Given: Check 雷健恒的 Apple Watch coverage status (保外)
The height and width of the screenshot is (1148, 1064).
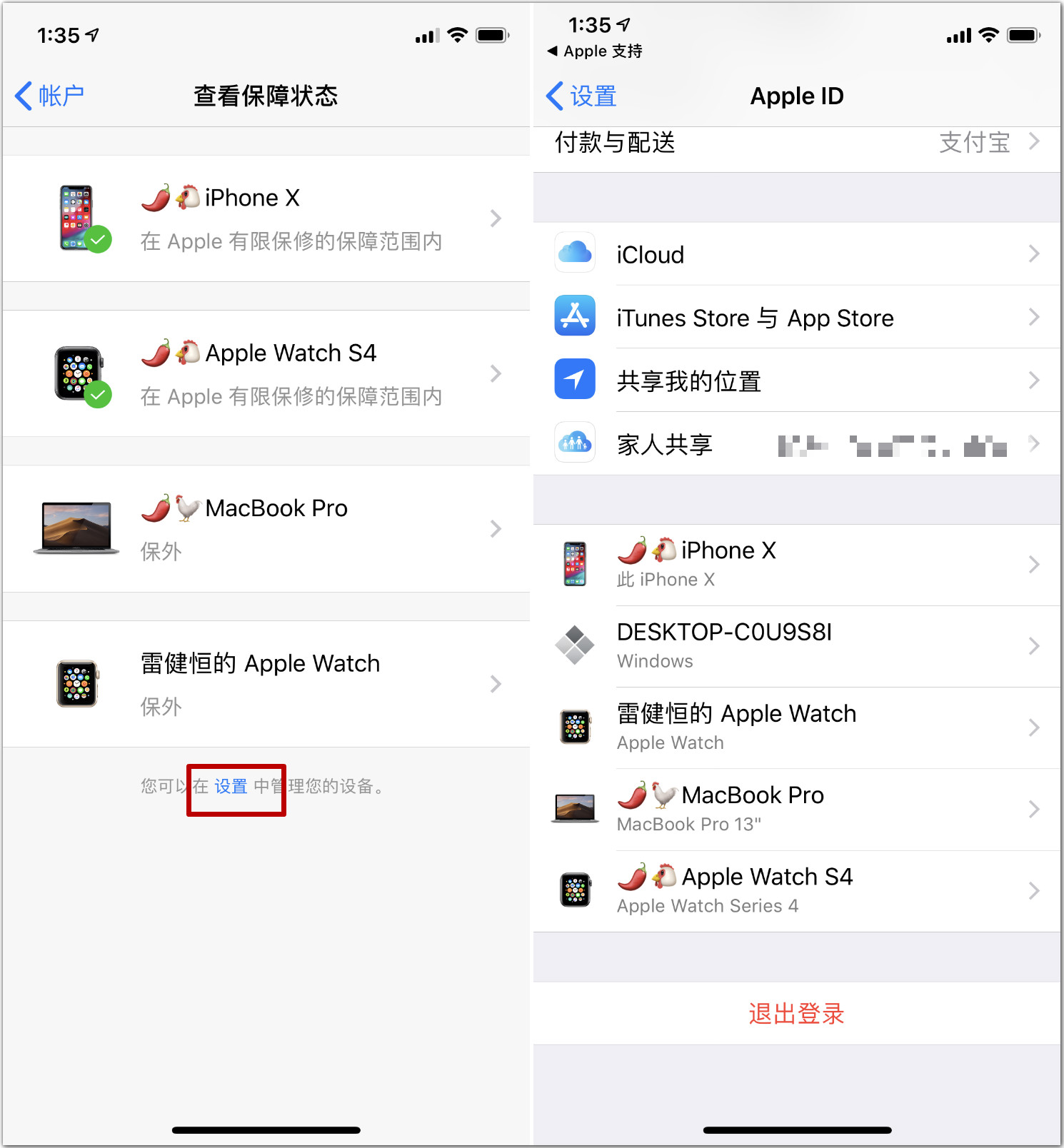Looking at the screenshot, I should (286, 683).
